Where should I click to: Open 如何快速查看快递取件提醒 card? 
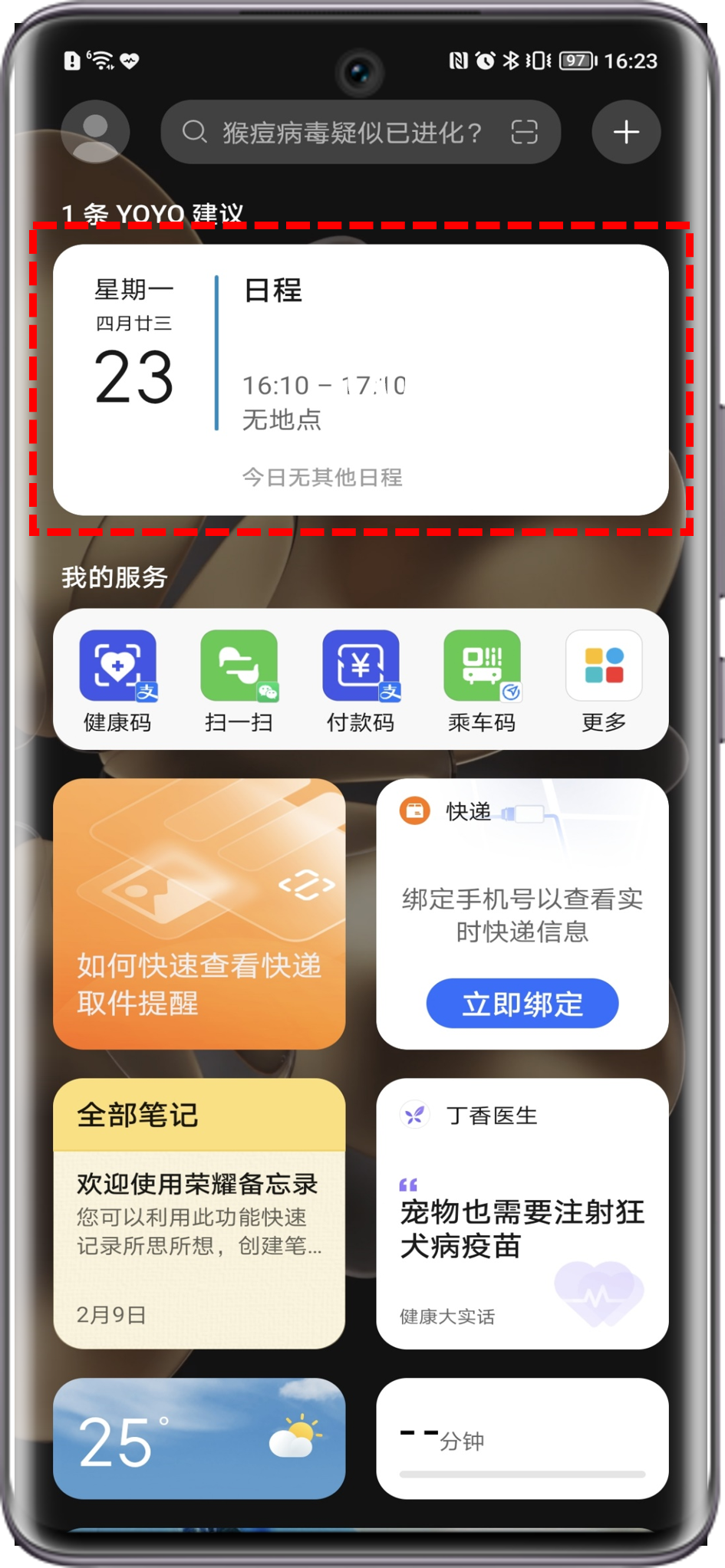pos(199,913)
